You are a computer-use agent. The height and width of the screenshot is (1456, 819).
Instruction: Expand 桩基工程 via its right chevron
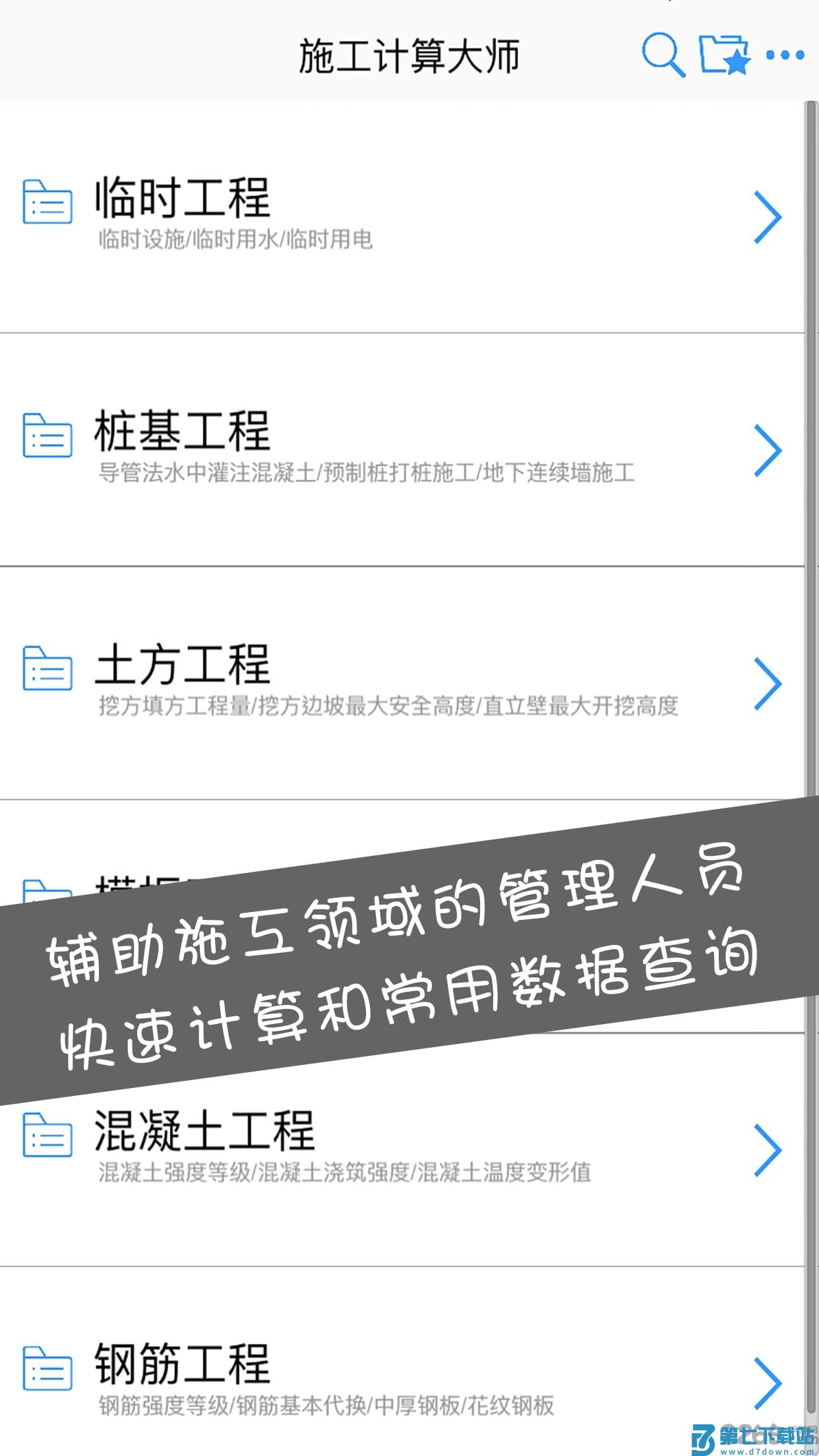click(768, 452)
